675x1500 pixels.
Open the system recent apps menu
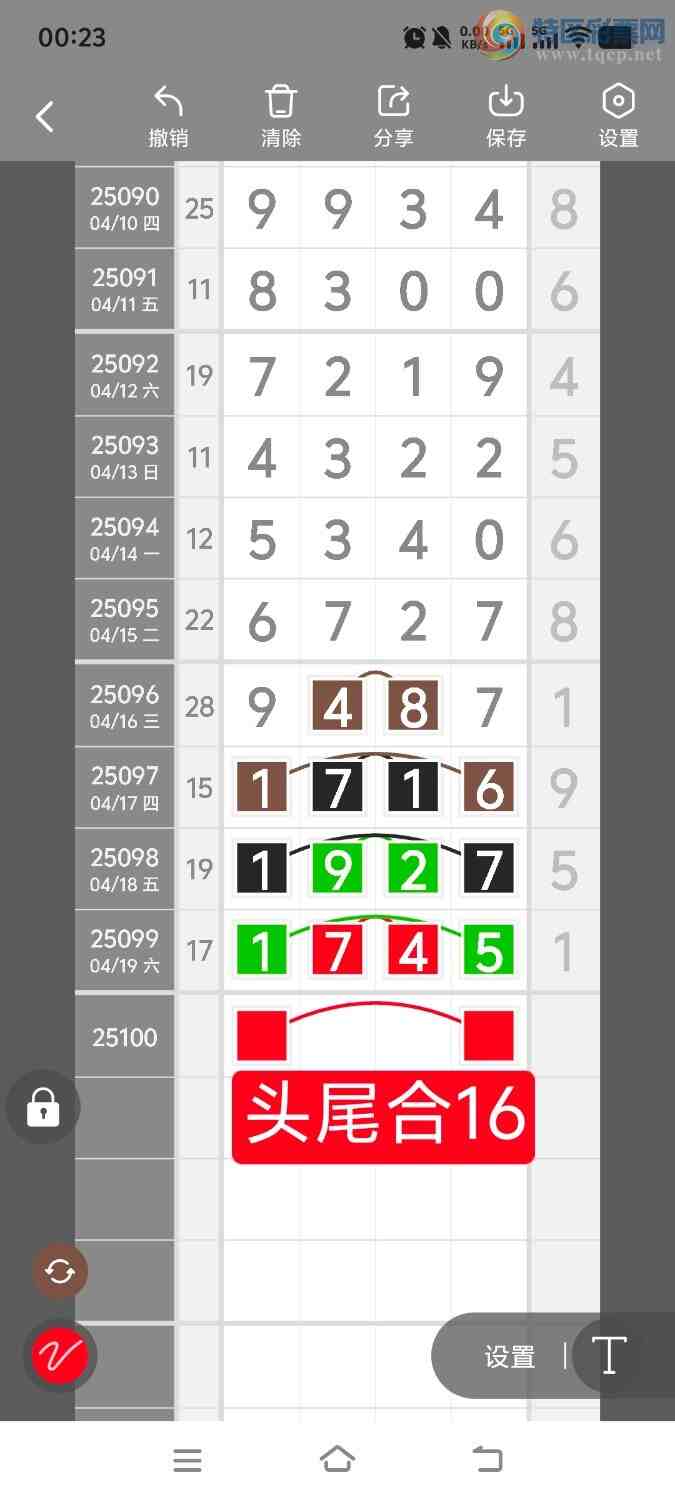187,1461
